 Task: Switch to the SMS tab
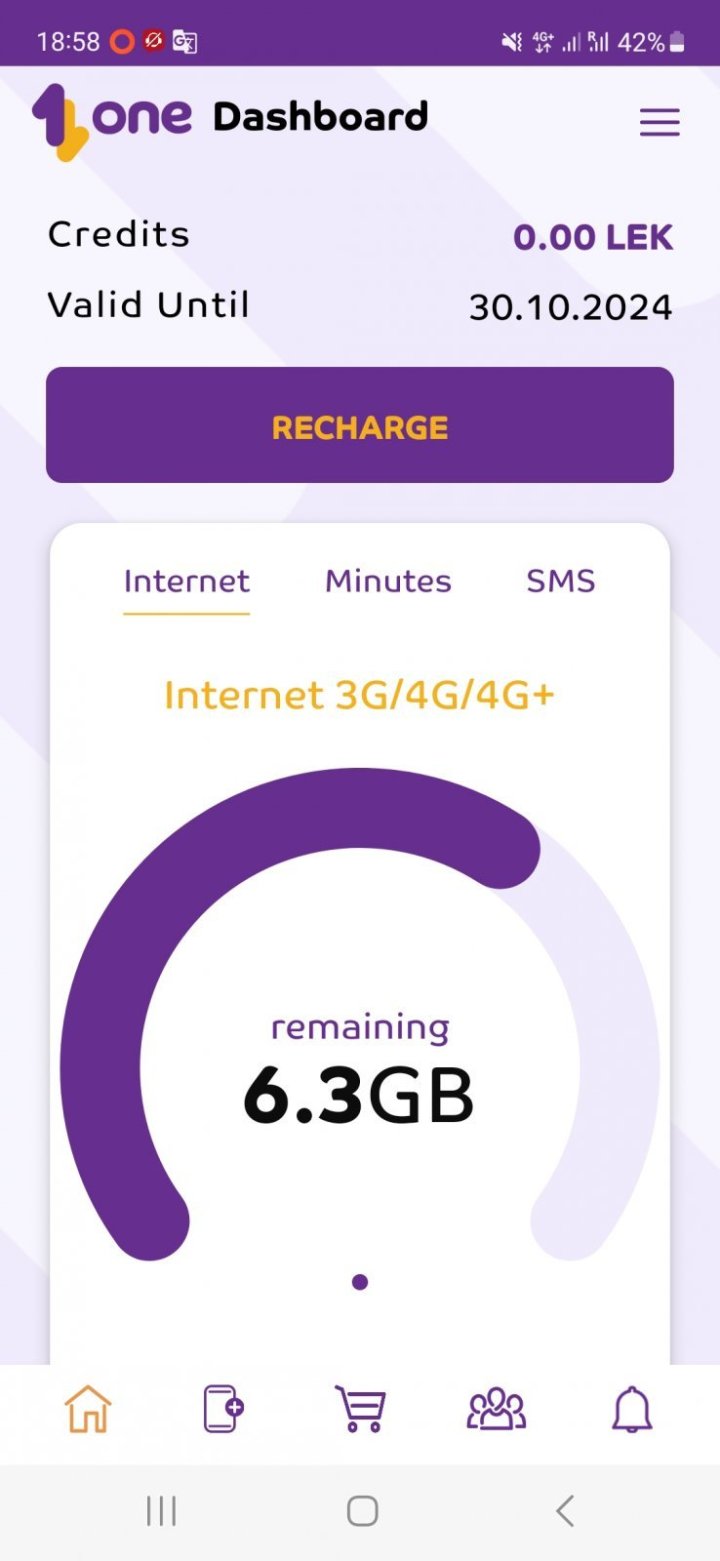[560, 581]
